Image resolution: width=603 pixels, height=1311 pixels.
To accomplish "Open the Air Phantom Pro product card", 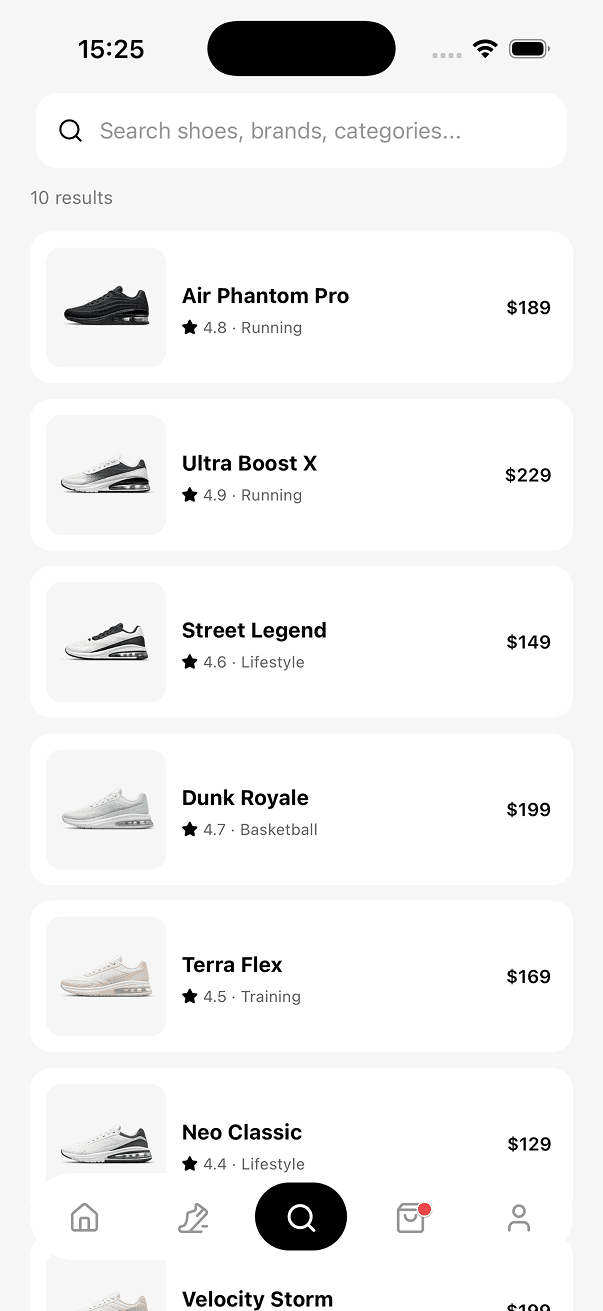I will coord(301,307).
